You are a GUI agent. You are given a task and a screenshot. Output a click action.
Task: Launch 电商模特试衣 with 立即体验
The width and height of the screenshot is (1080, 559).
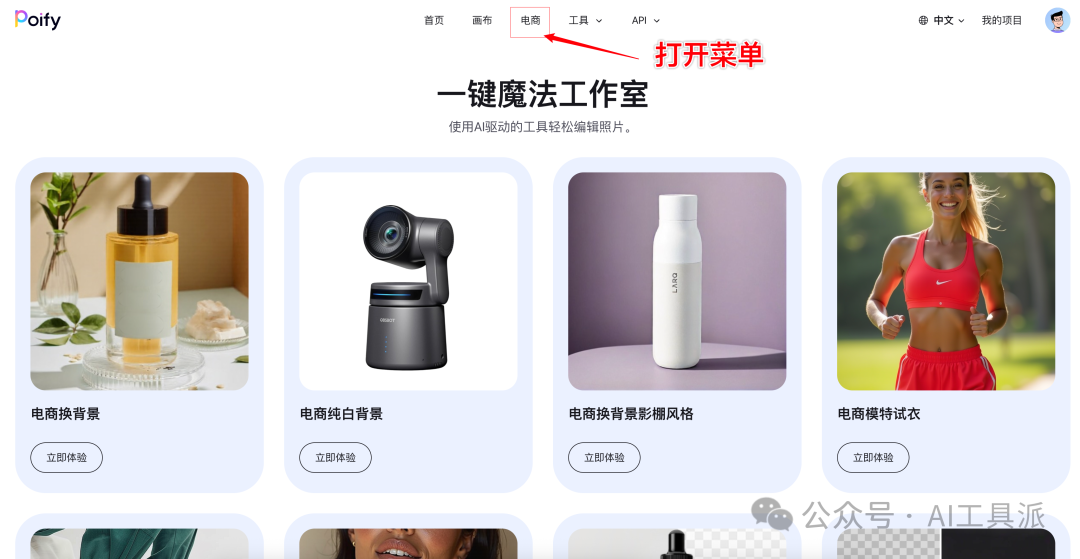pyautogui.click(x=873, y=457)
